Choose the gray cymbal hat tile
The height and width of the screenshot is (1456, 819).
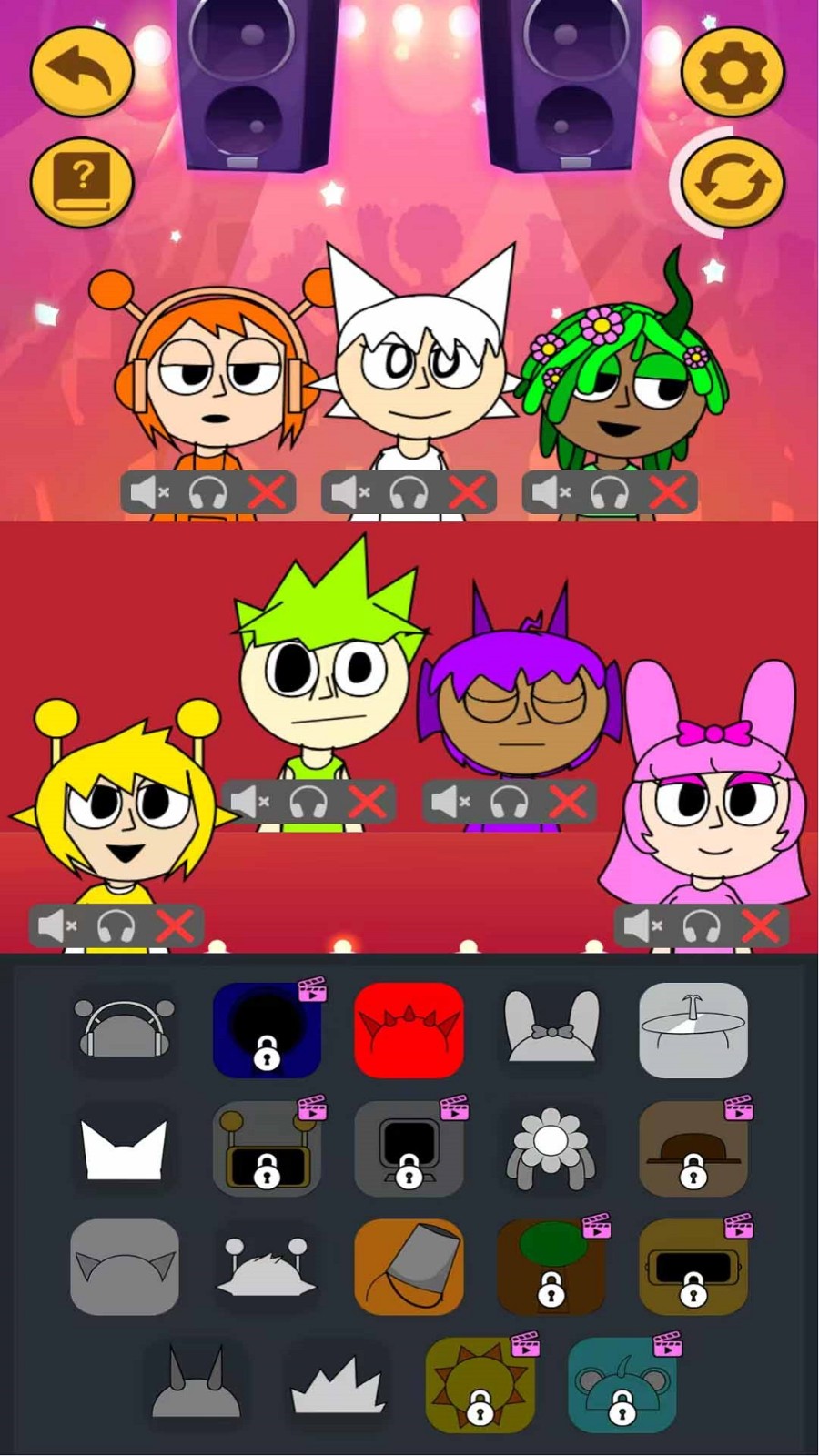click(693, 1030)
